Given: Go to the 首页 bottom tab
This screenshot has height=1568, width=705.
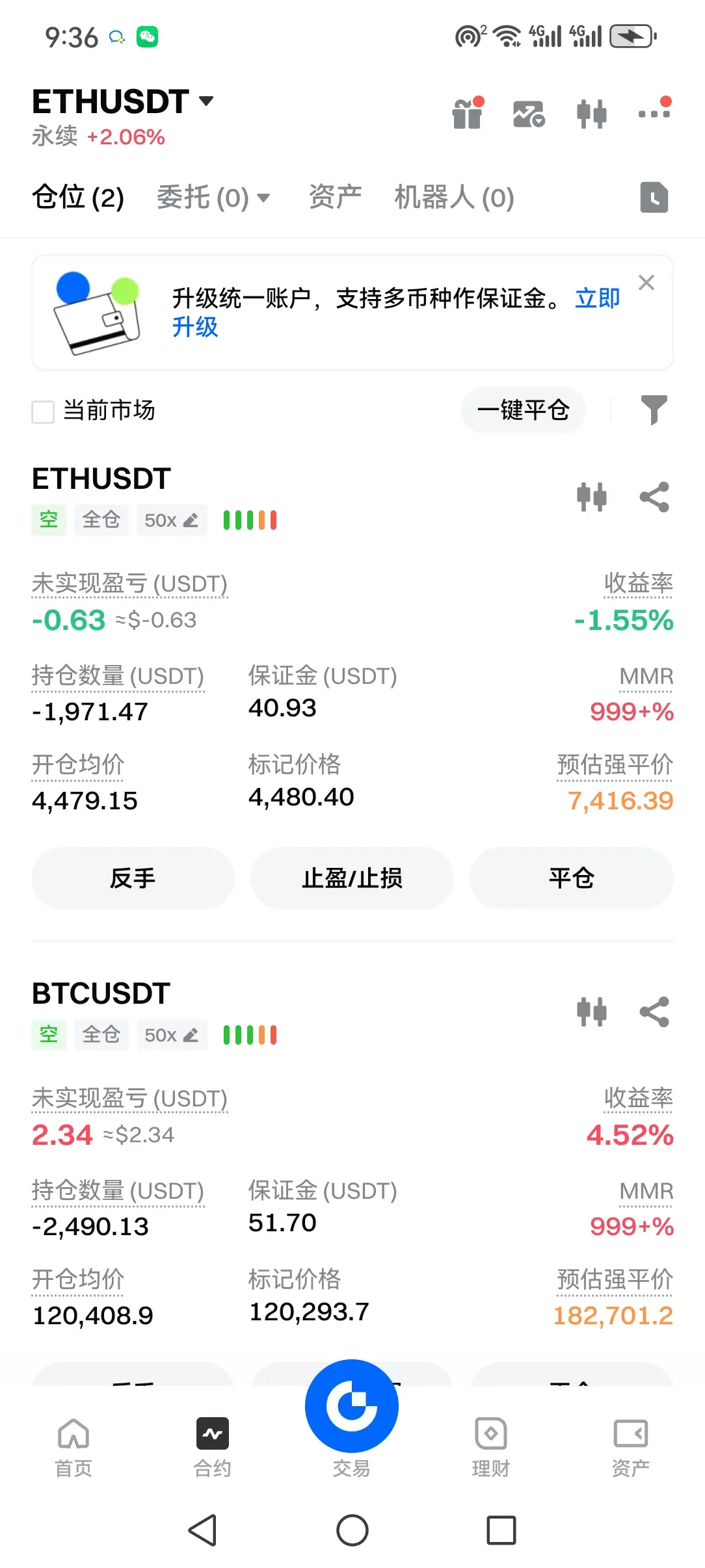Looking at the screenshot, I should click(73, 1447).
